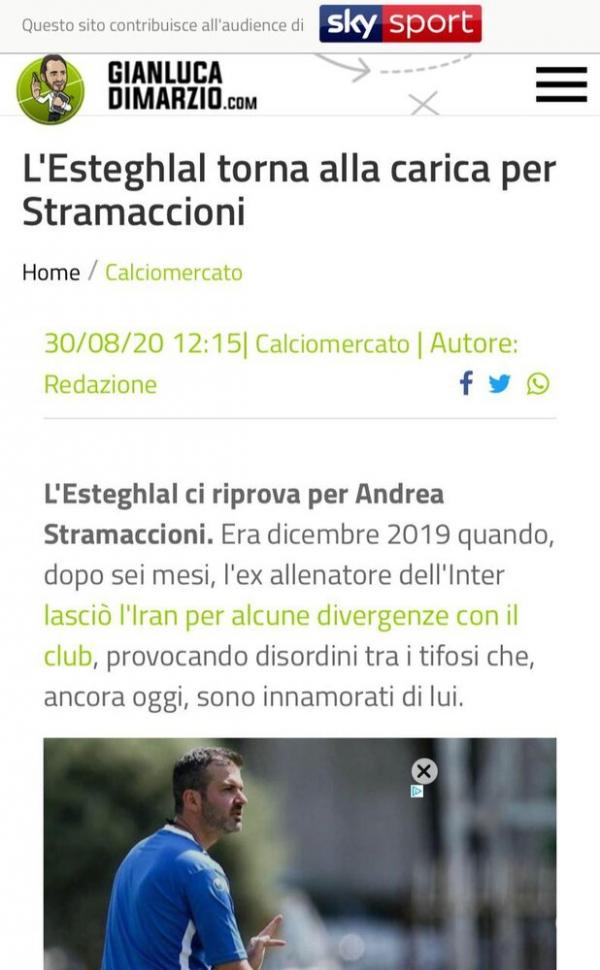
Task: Open the hamburger menu
Action: 561,85
